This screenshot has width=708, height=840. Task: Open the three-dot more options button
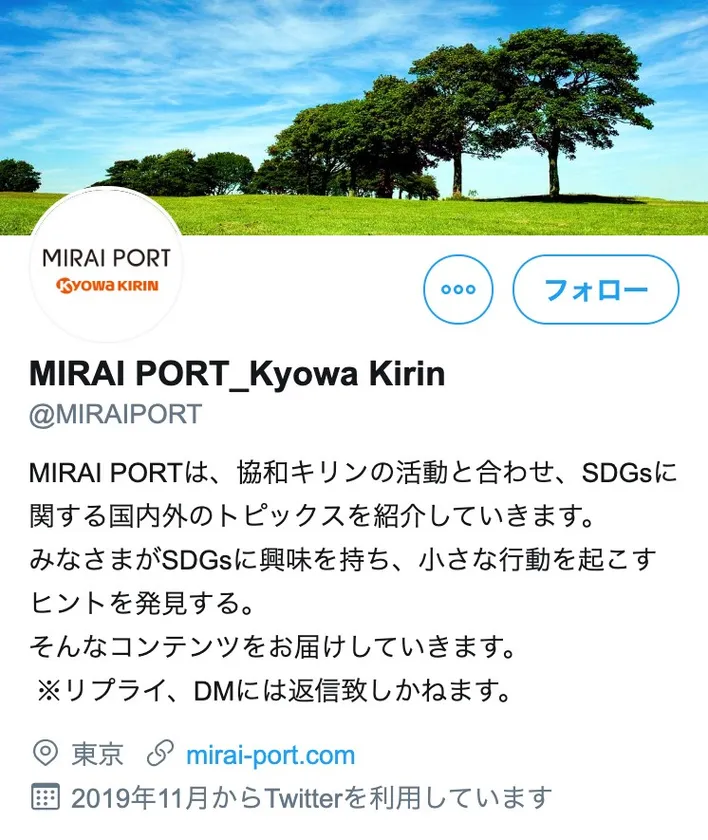(x=459, y=290)
